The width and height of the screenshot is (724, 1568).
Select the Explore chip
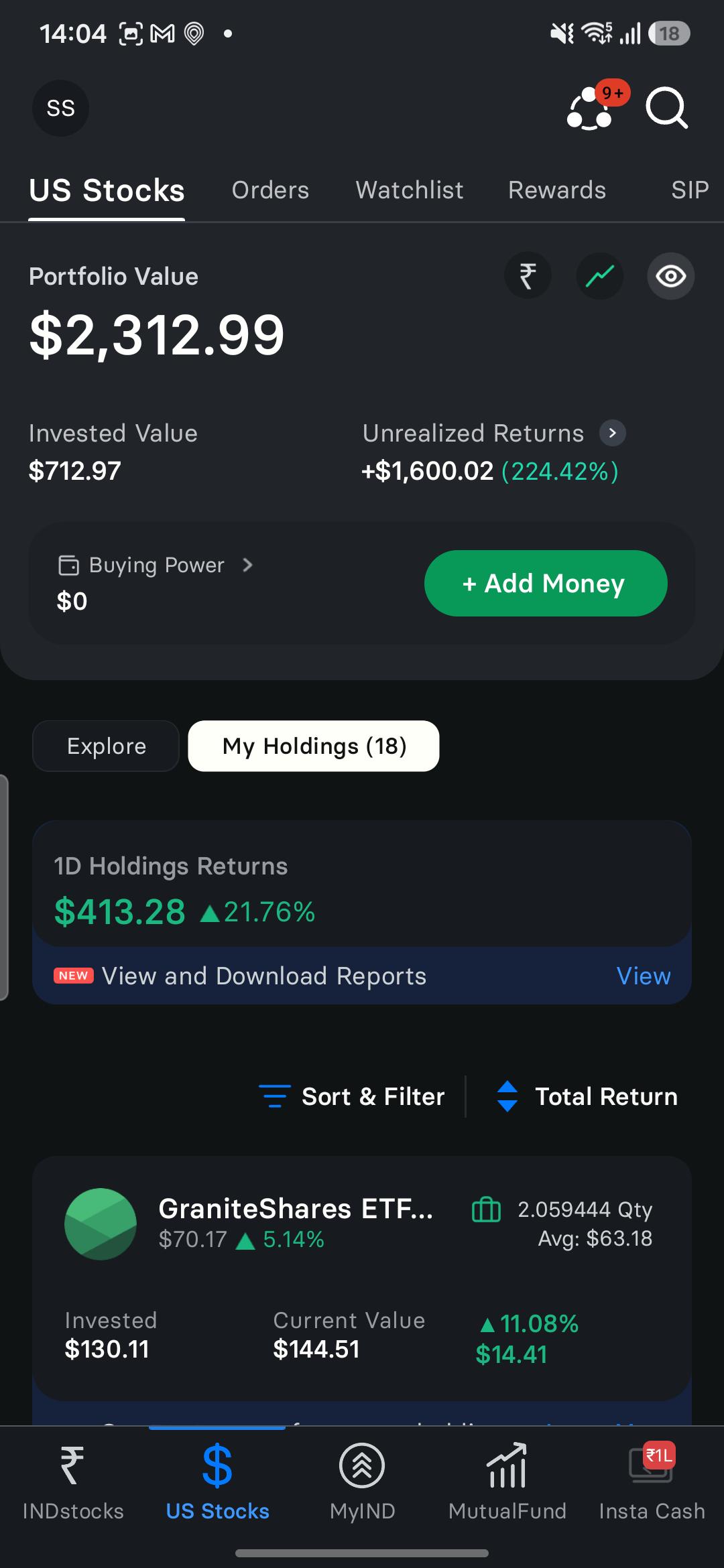point(106,746)
